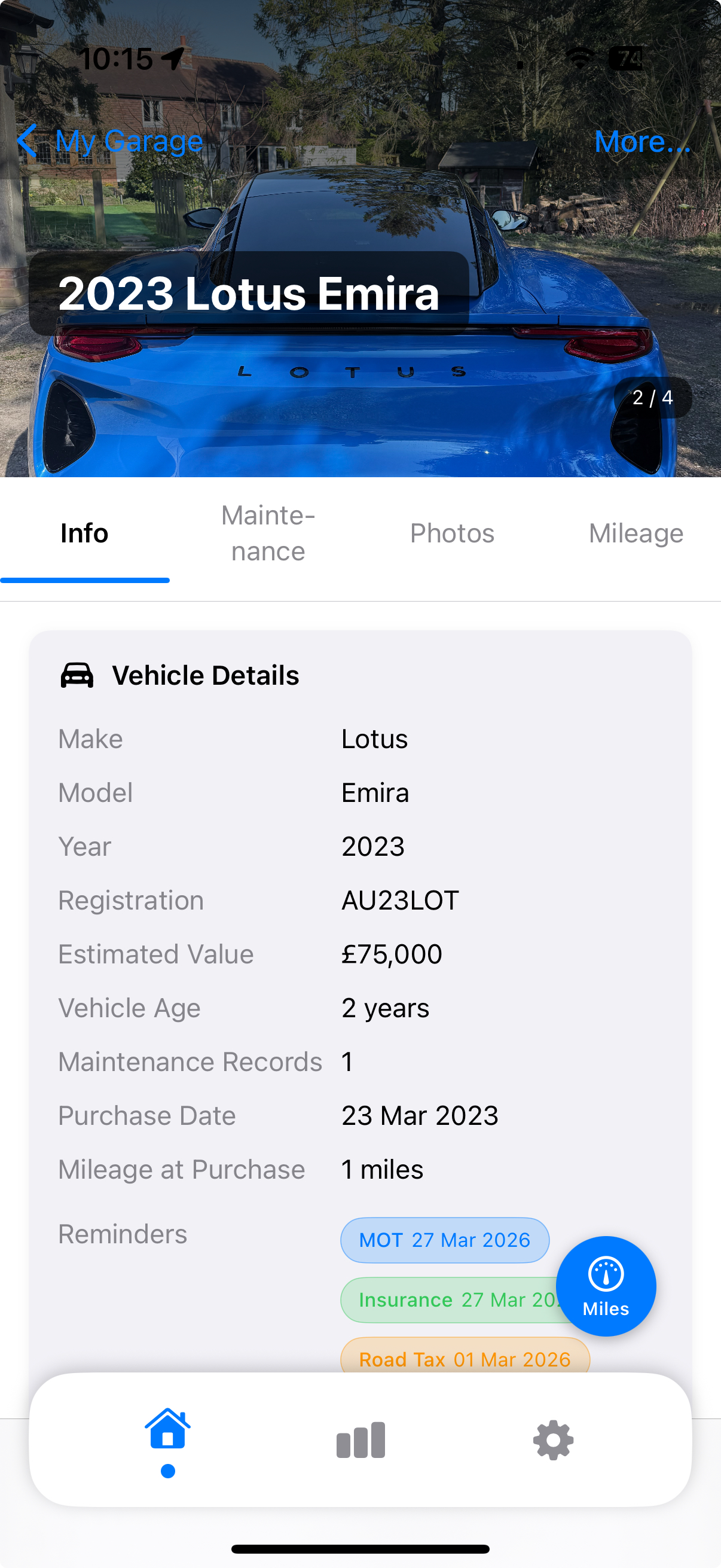The width and height of the screenshot is (721, 1568).
Task: Go back to My Garage
Action: coord(110,141)
